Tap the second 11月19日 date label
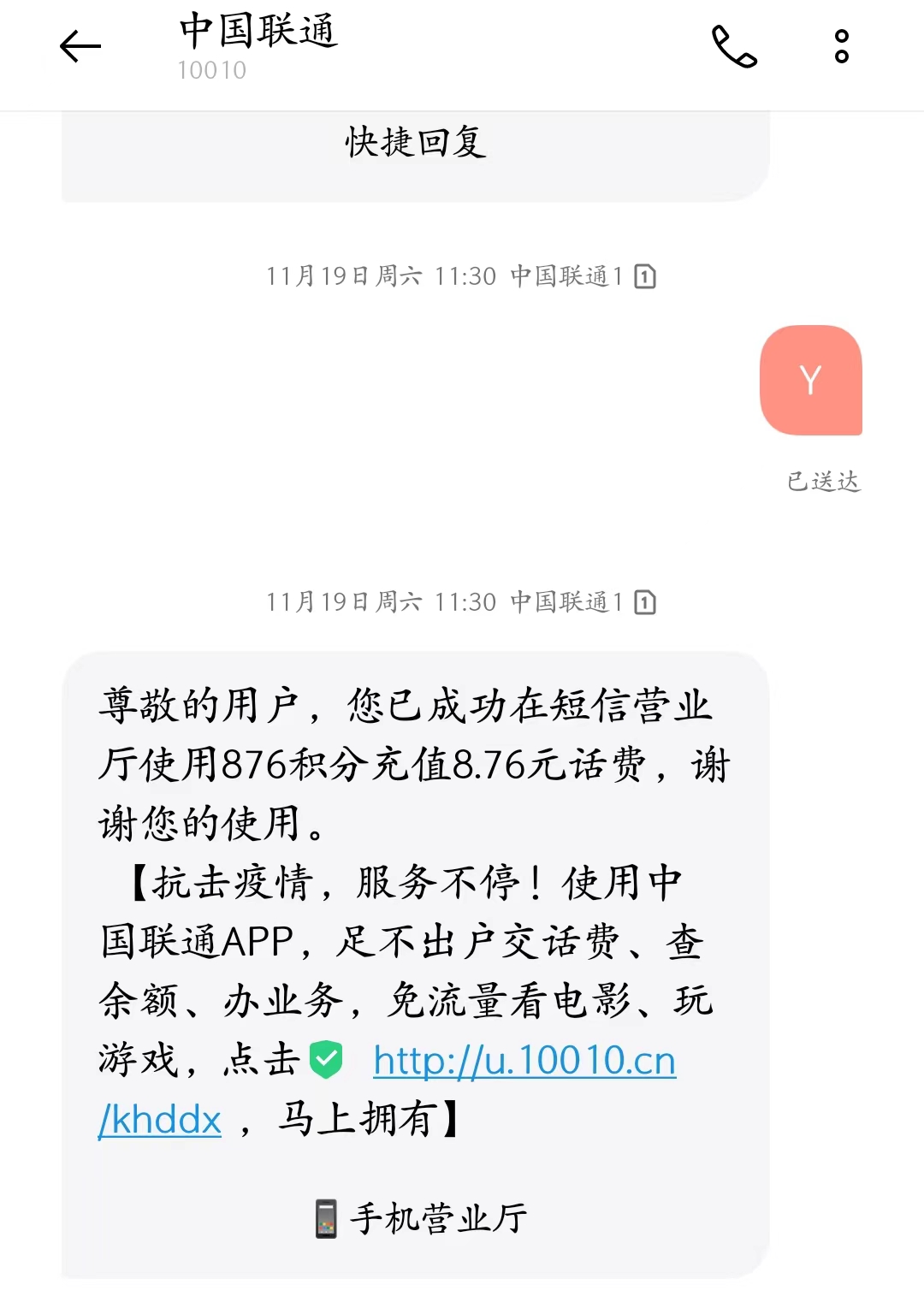 tap(341, 602)
